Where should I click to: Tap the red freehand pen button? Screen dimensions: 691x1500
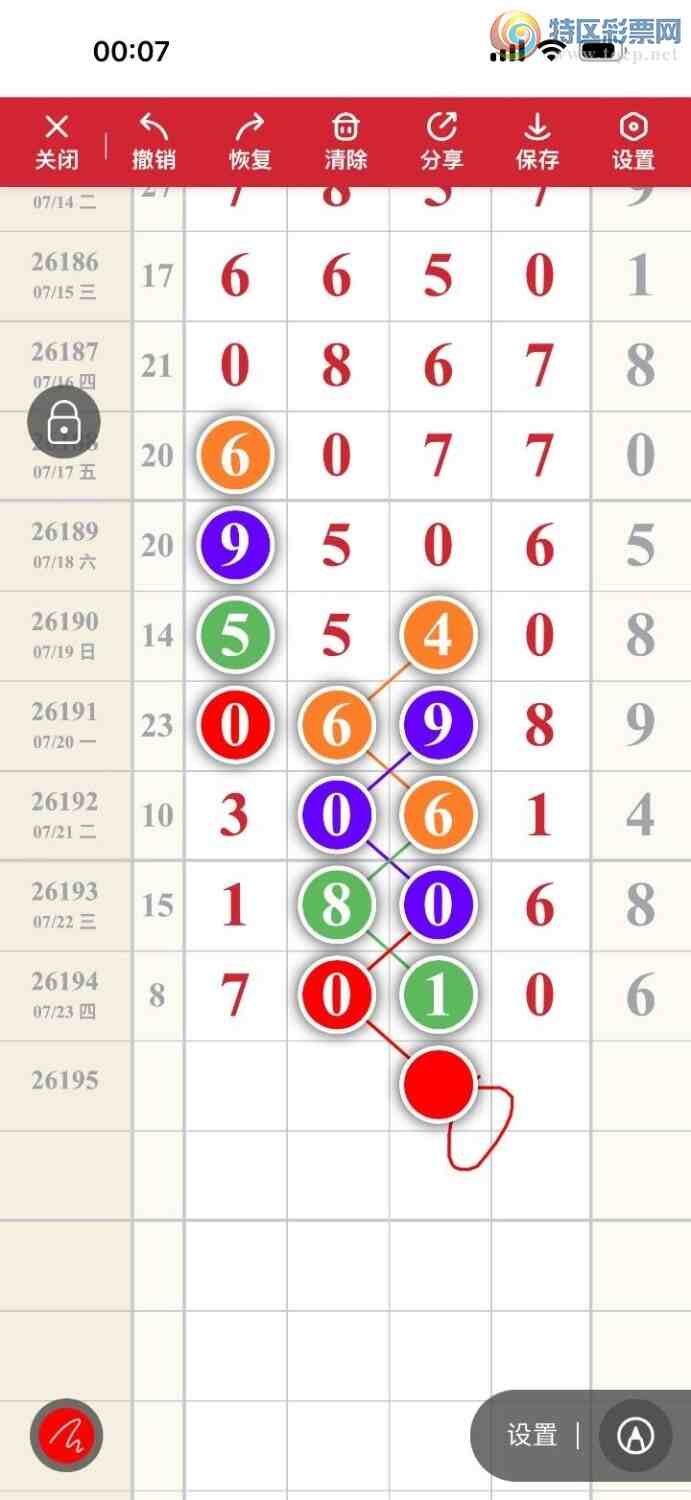click(x=66, y=1435)
